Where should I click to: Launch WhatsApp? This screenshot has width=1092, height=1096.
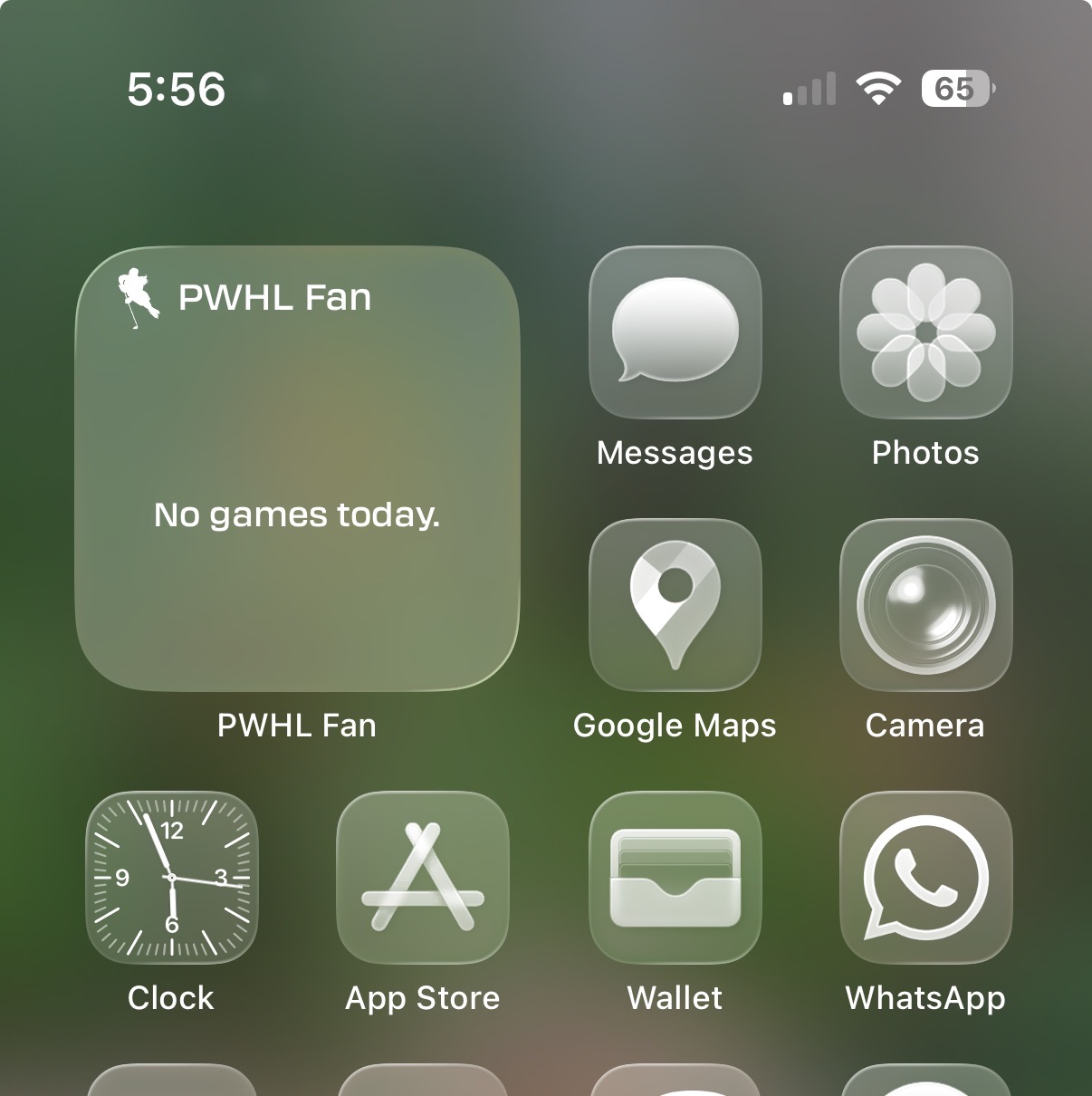pos(925,877)
